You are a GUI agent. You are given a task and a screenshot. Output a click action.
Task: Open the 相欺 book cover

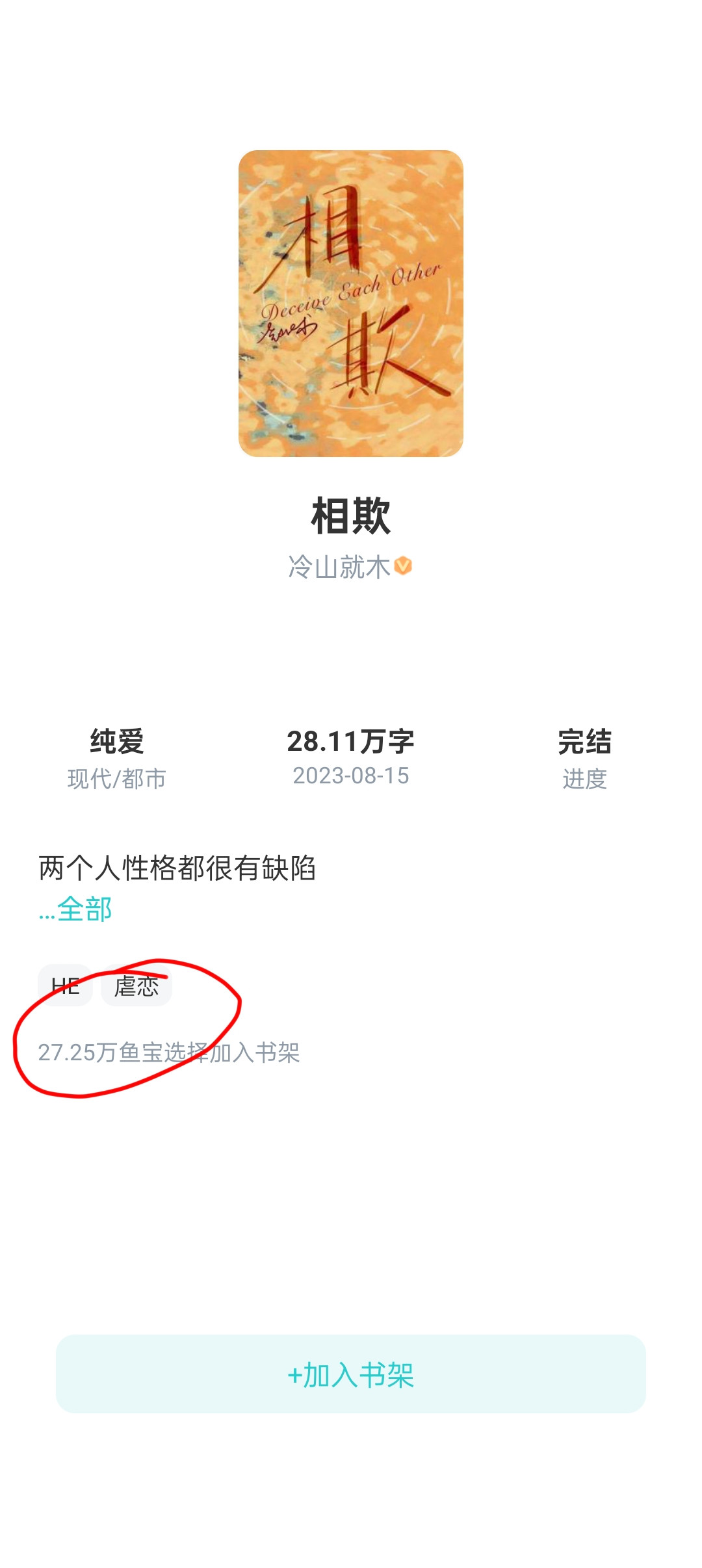click(350, 304)
